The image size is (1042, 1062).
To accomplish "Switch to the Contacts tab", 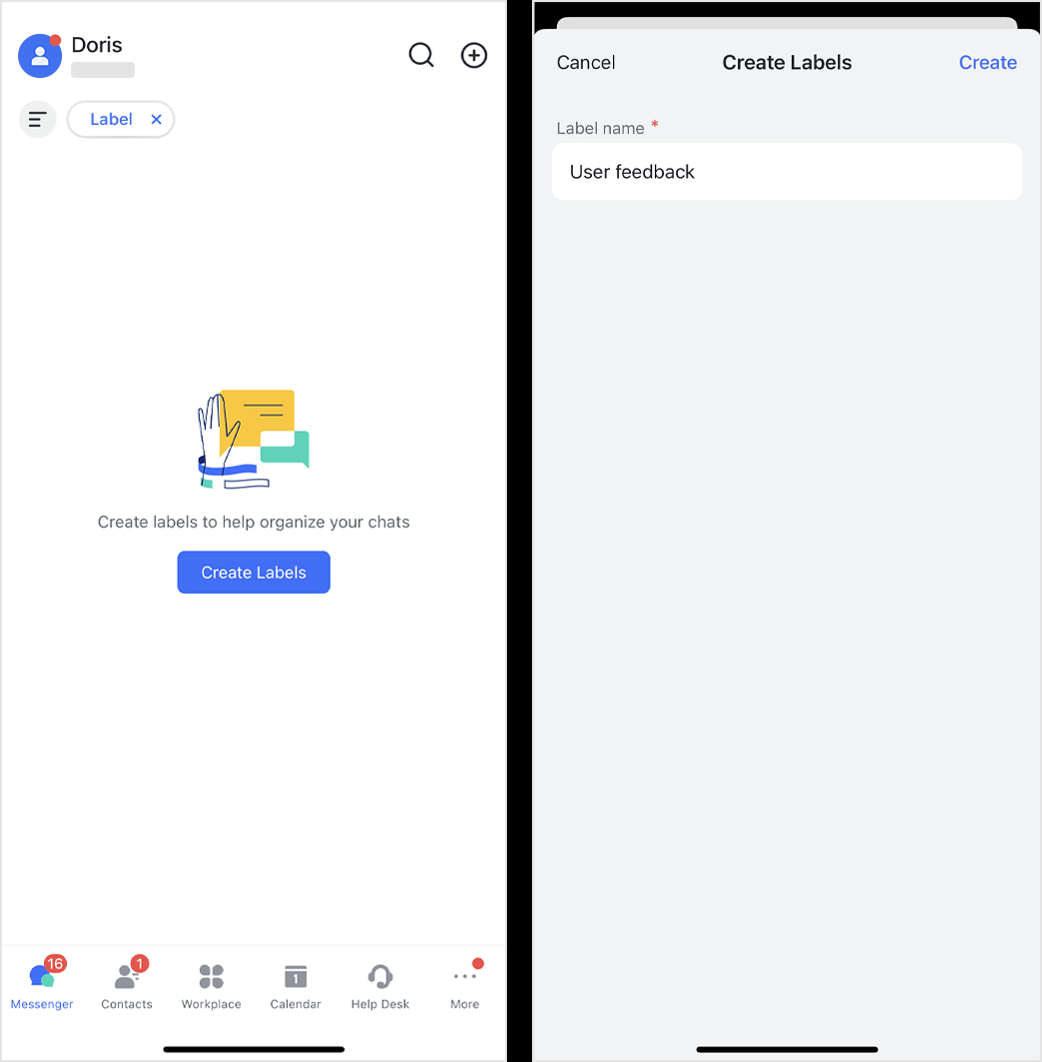I will tap(127, 985).
